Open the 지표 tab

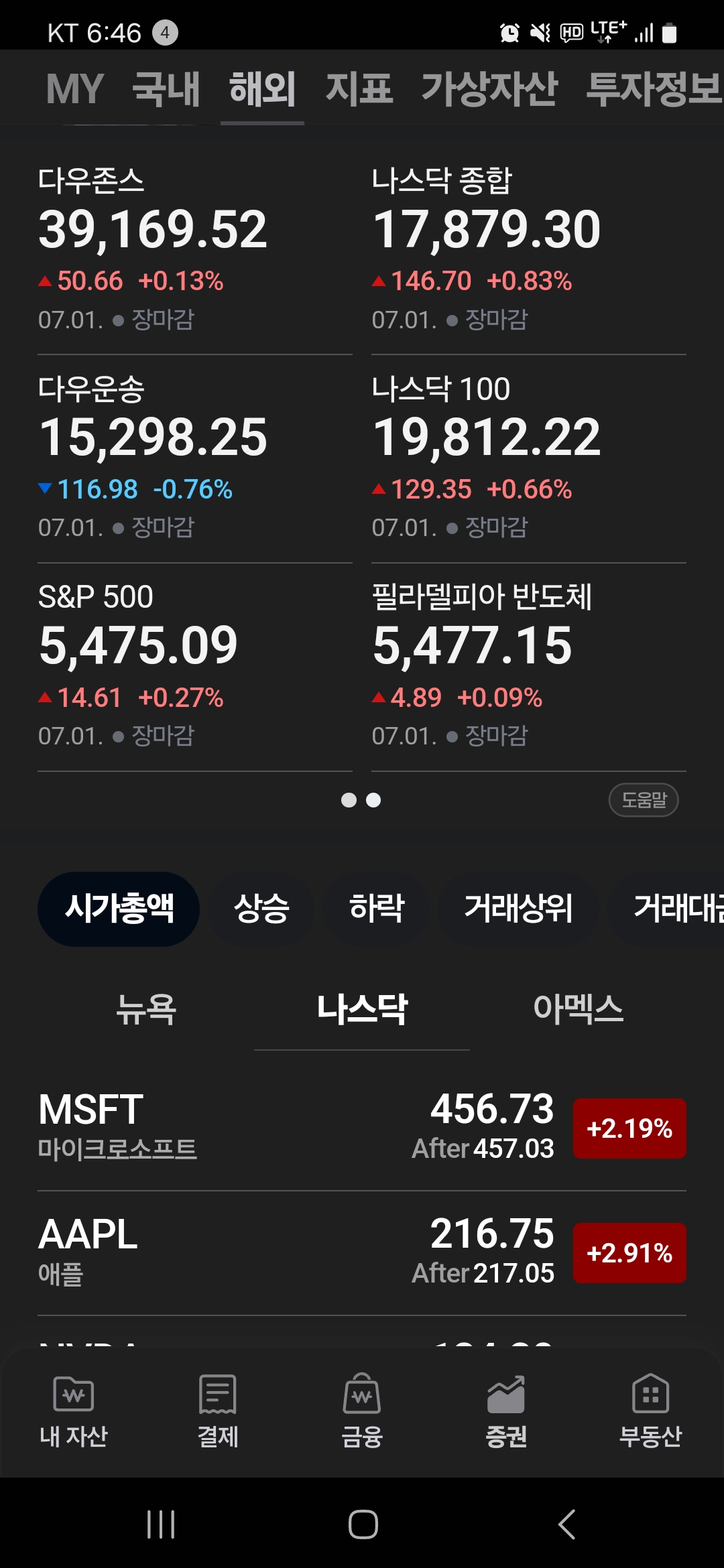pos(359,89)
